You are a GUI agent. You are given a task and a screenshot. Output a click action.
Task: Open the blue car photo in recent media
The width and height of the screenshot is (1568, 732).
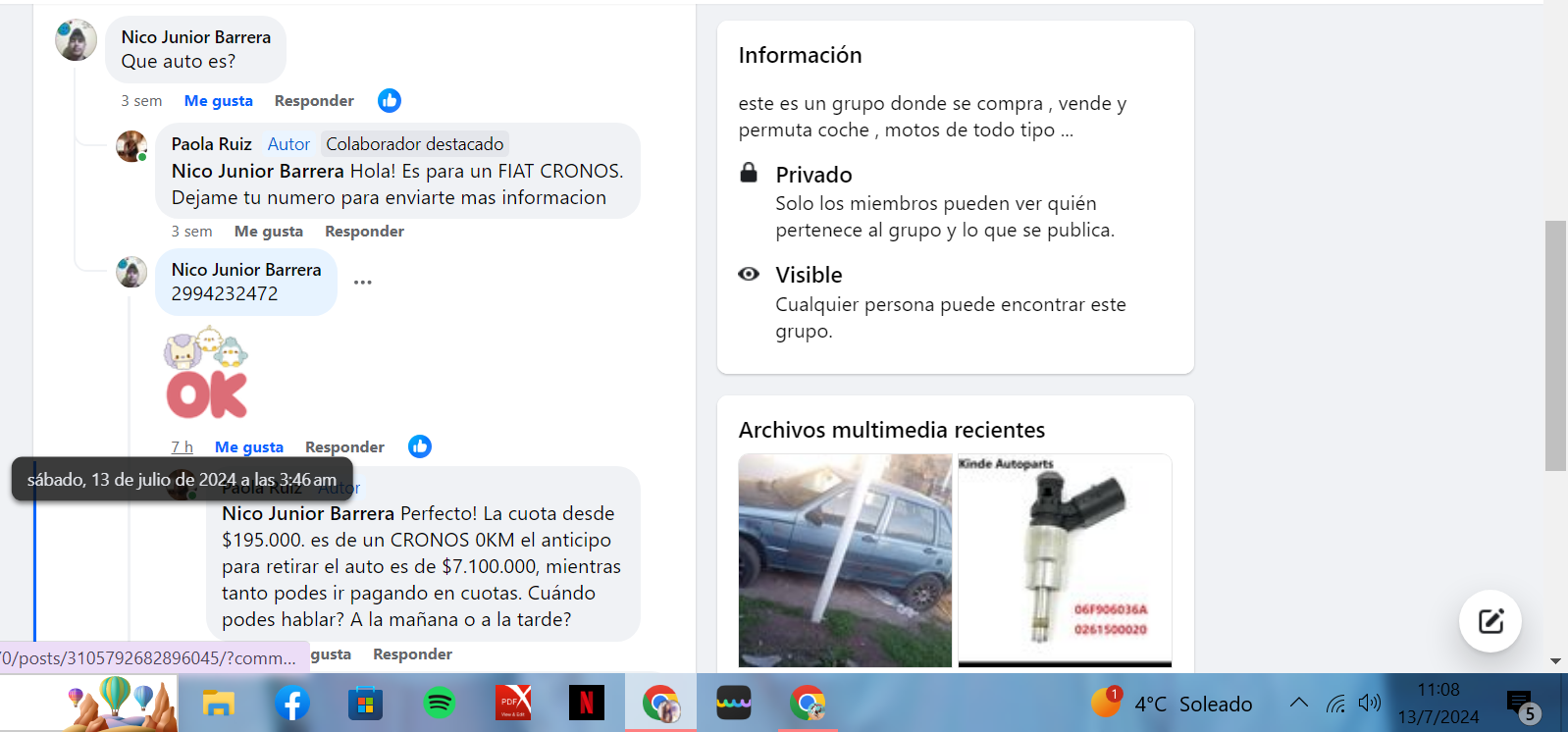845,560
